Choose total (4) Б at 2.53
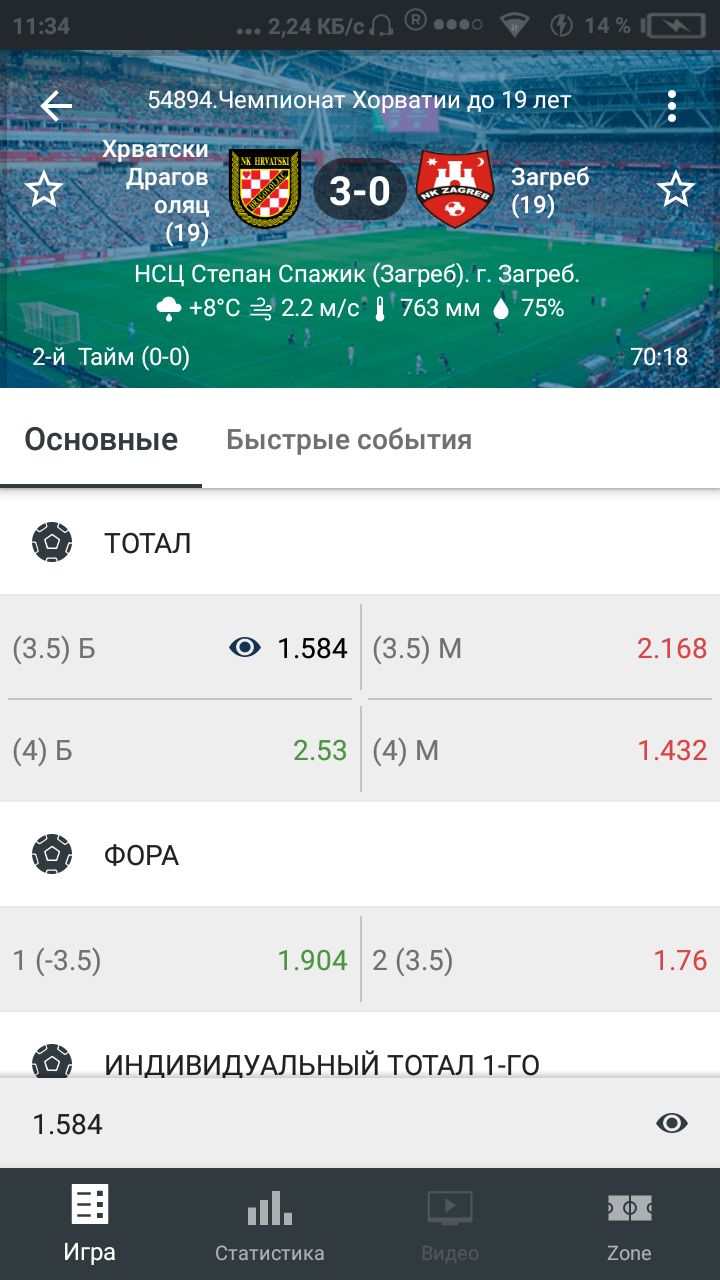Screen dimensions: 720x1280 (x=180, y=750)
